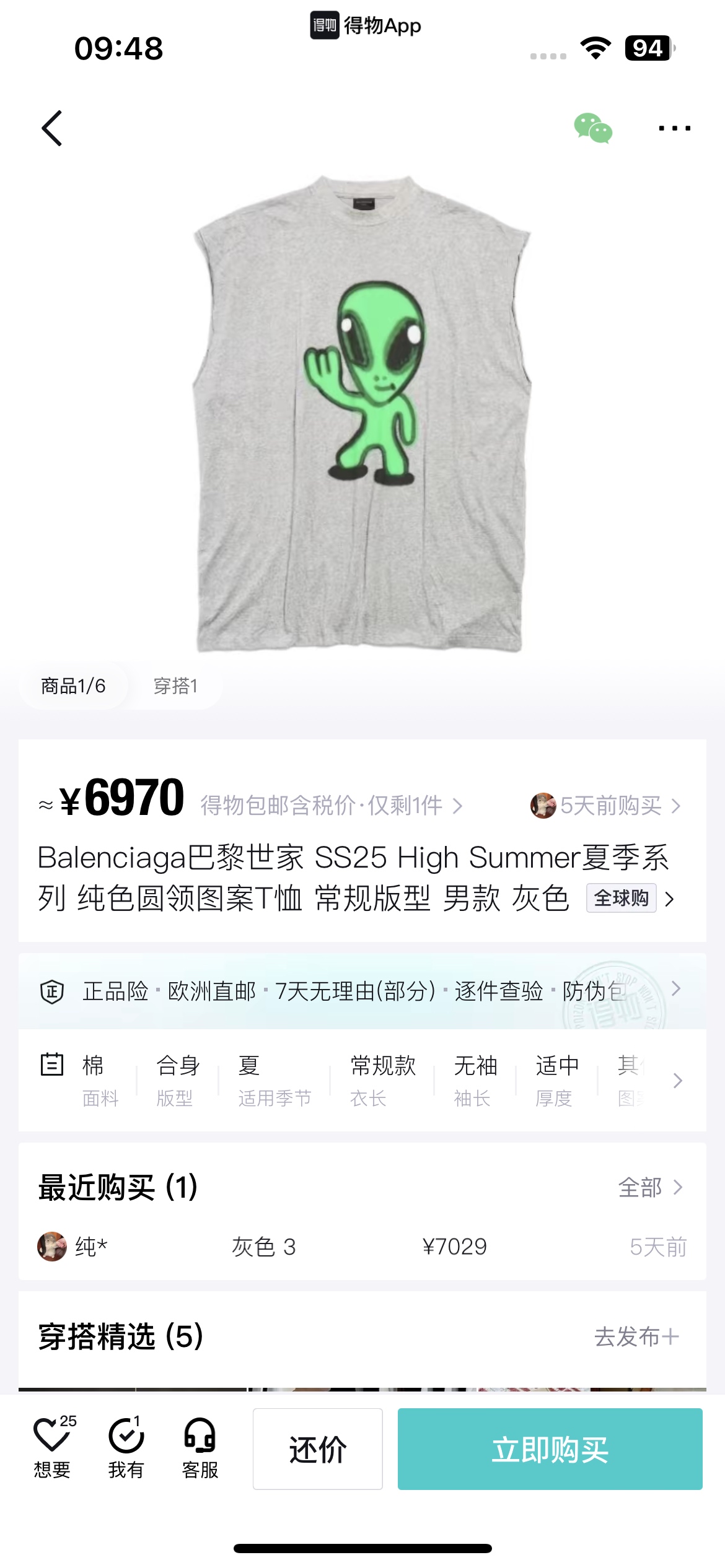This screenshot has width=725, height=1568.
Task: Expand the product attributes row
Action: pyautogui.click(x=677, y=1081)
